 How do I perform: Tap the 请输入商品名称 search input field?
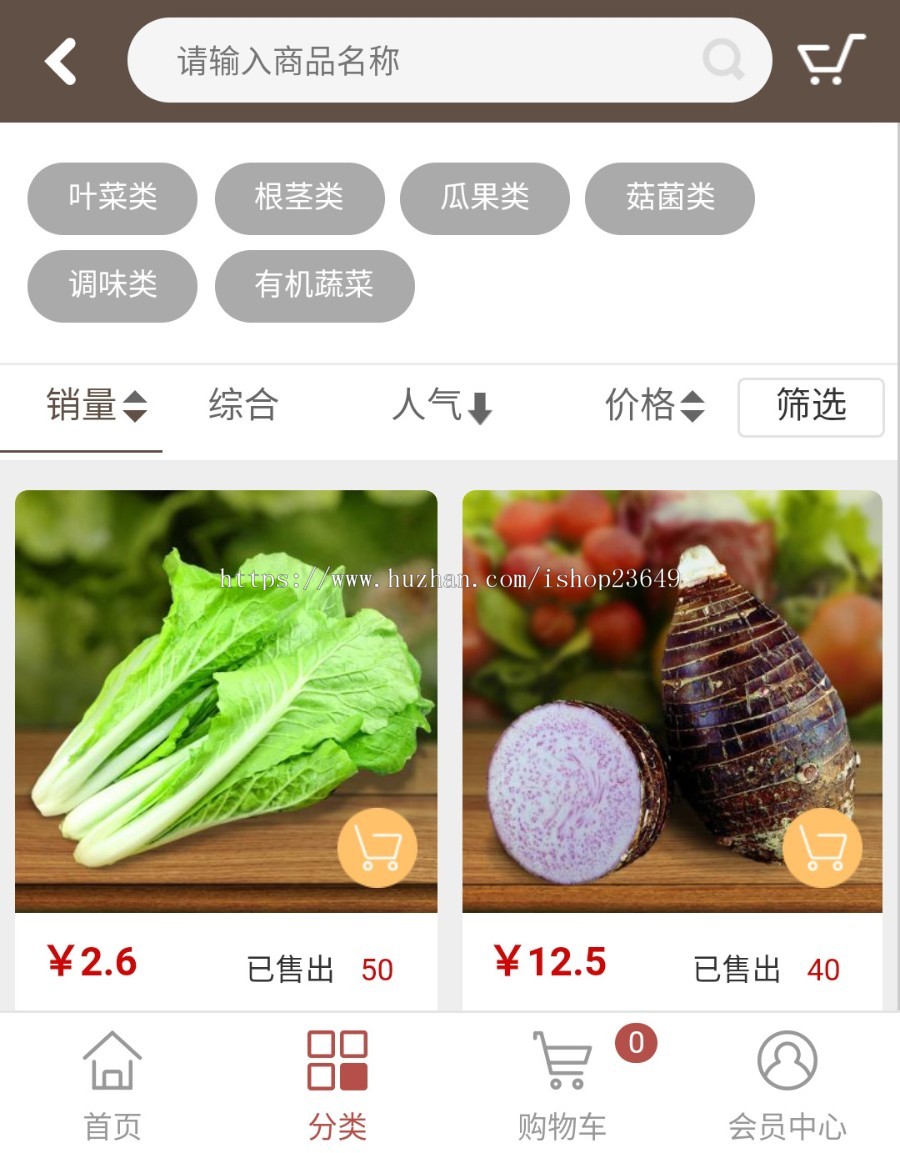coord(400,61)
